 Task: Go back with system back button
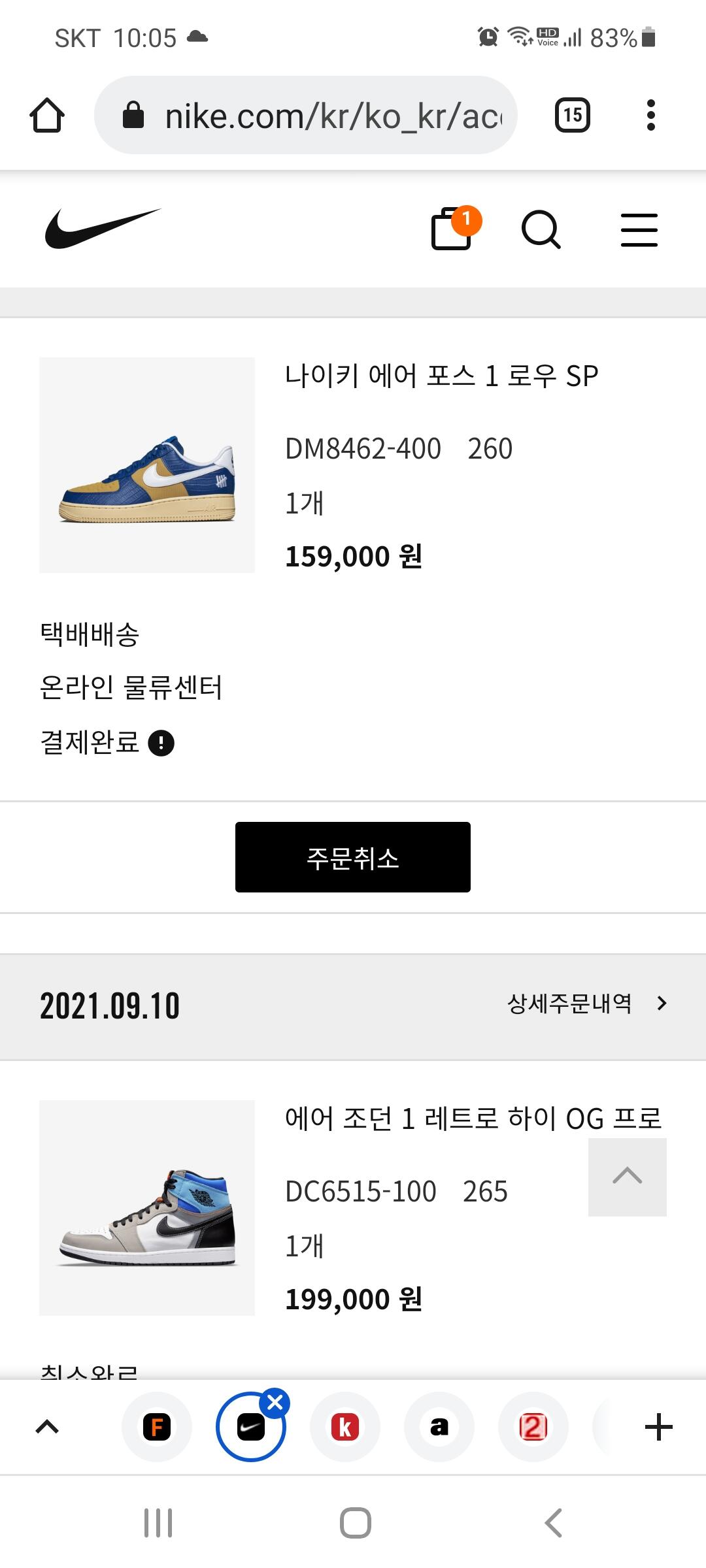(553, 1523)
